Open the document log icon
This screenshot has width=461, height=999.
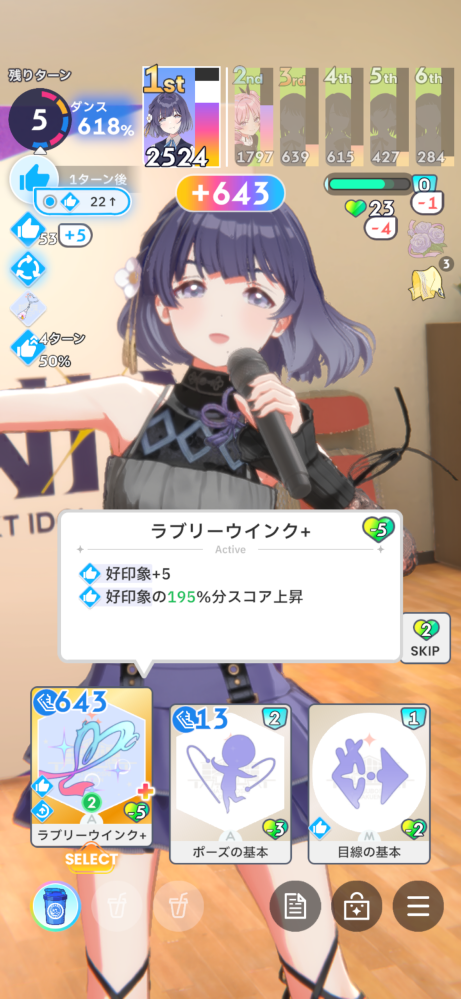click(x=295, y=906)
